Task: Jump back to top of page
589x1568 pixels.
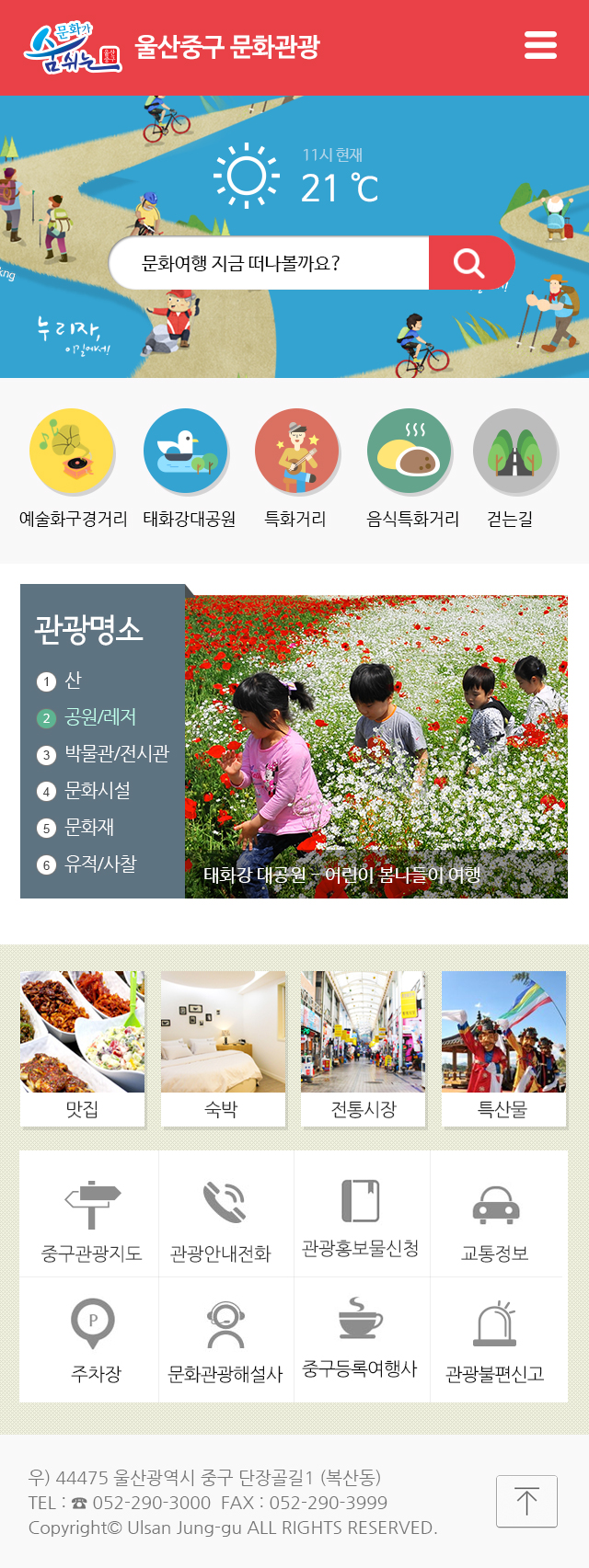Action: pos(526,1502)
